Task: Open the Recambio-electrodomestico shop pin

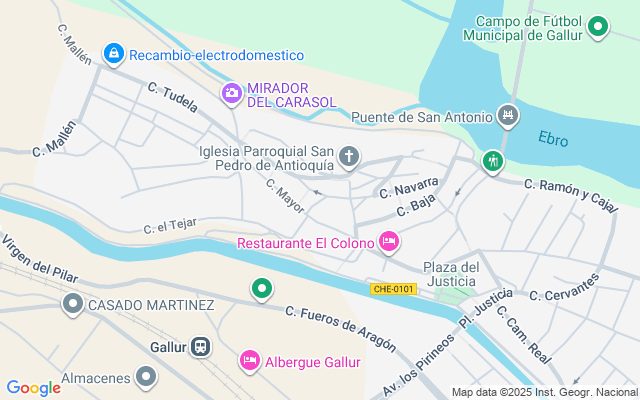Action: 113,54
